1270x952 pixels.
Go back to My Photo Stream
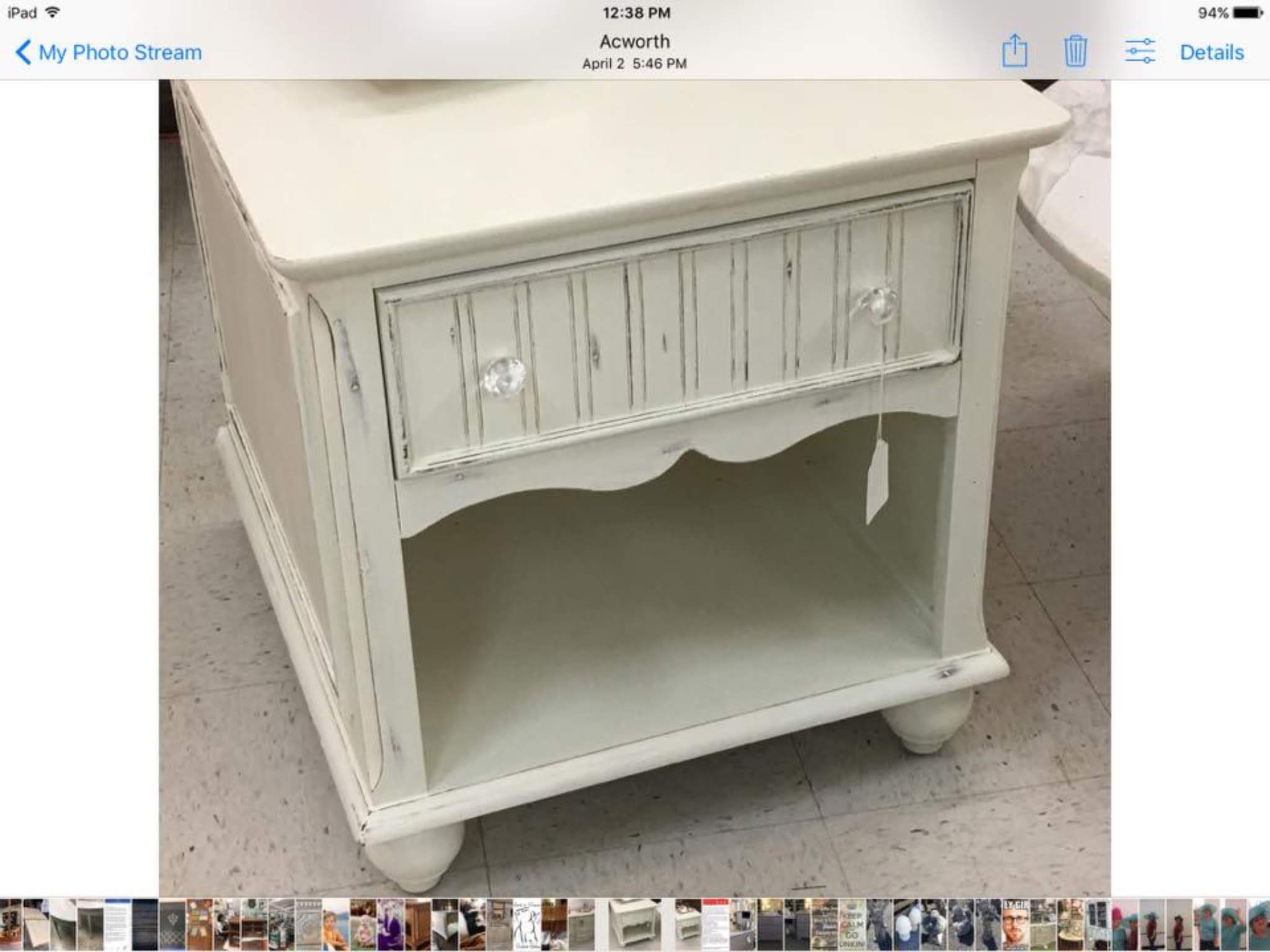point(109,53)
